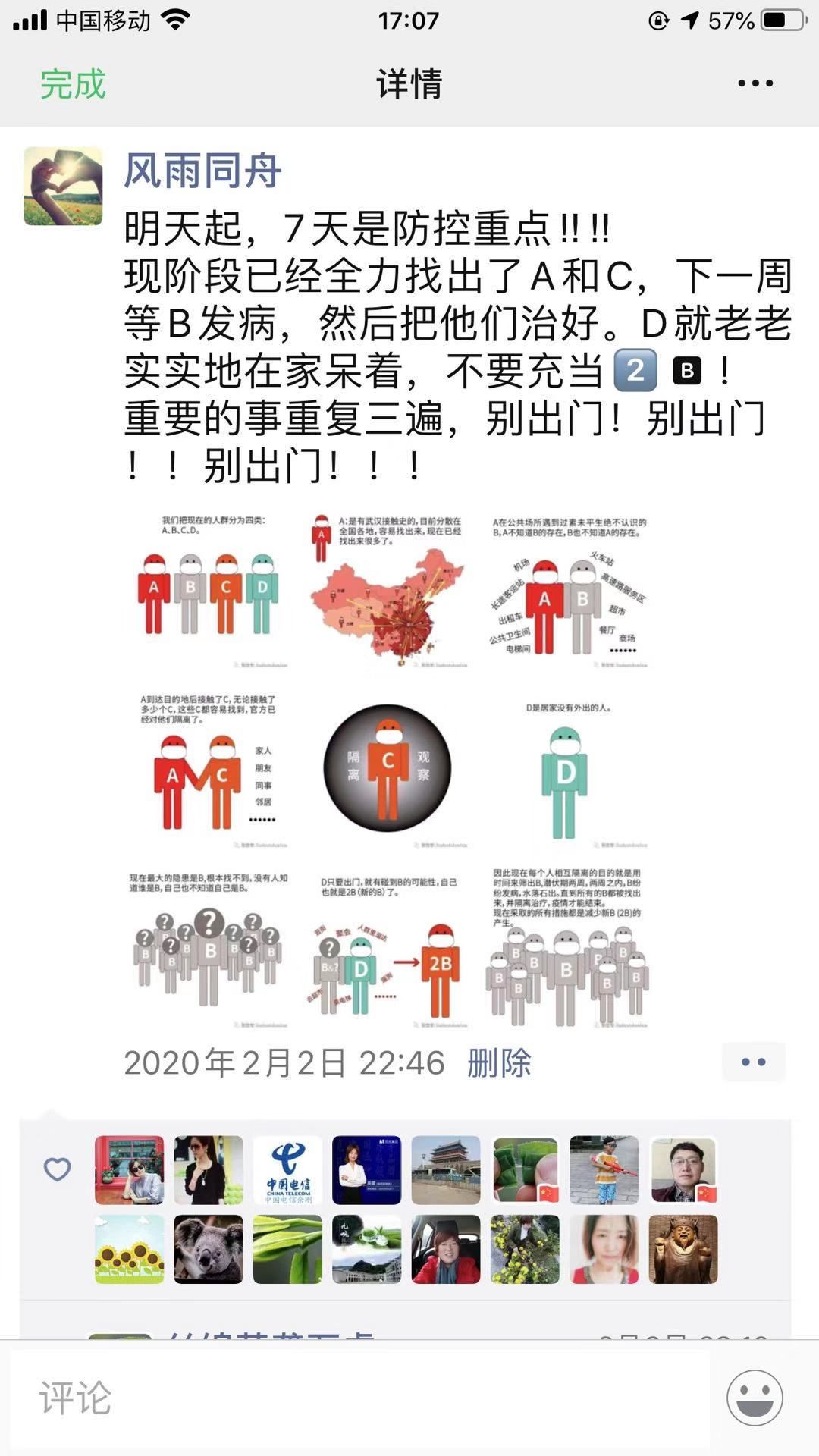The width and height of the screenshot is (819, 1456).
Task: View the D to 2B arrow image
Action: click(x=388, y=948)
